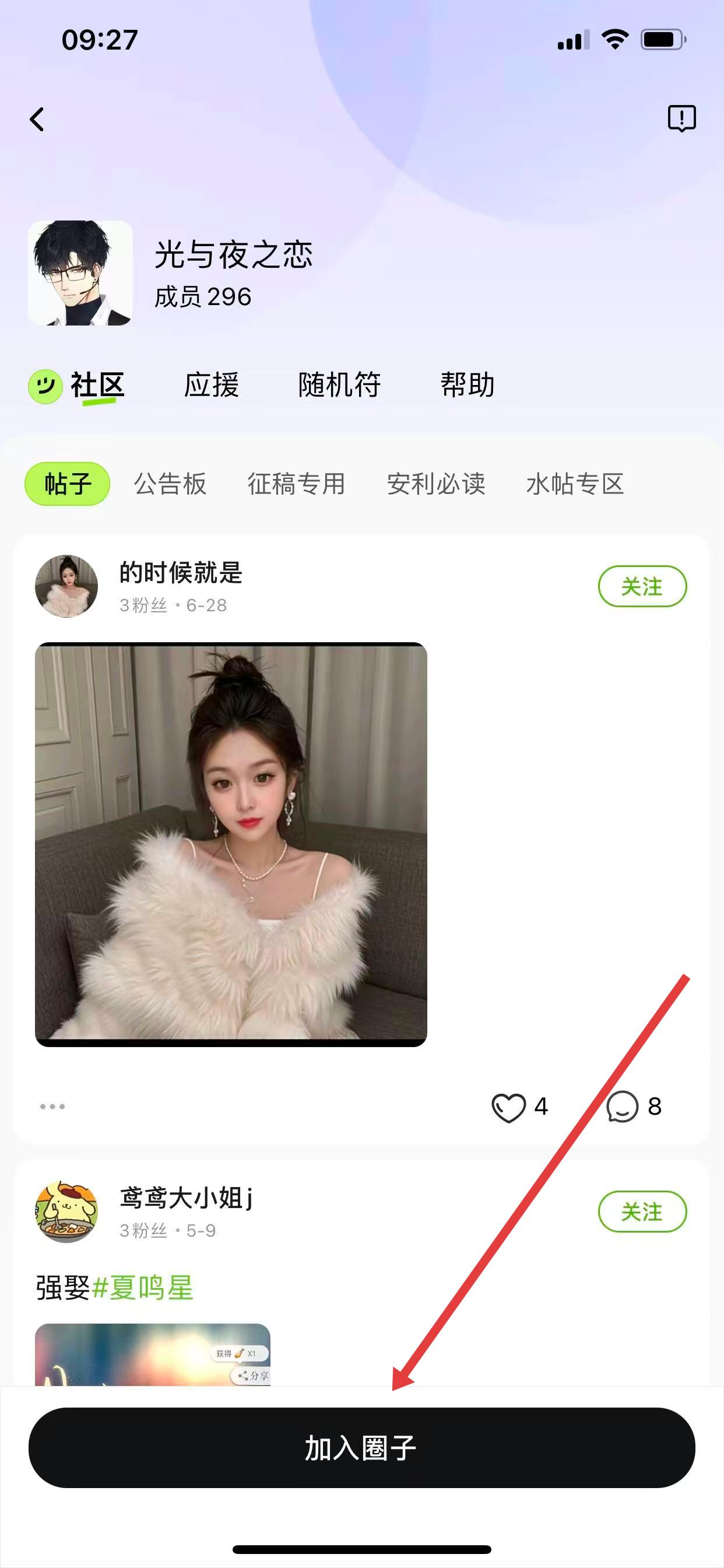Viewport: 724px width, 1568px height.
Task: Open the 帮助 tab
Action: pyautogui.click(x=468, y=386)
